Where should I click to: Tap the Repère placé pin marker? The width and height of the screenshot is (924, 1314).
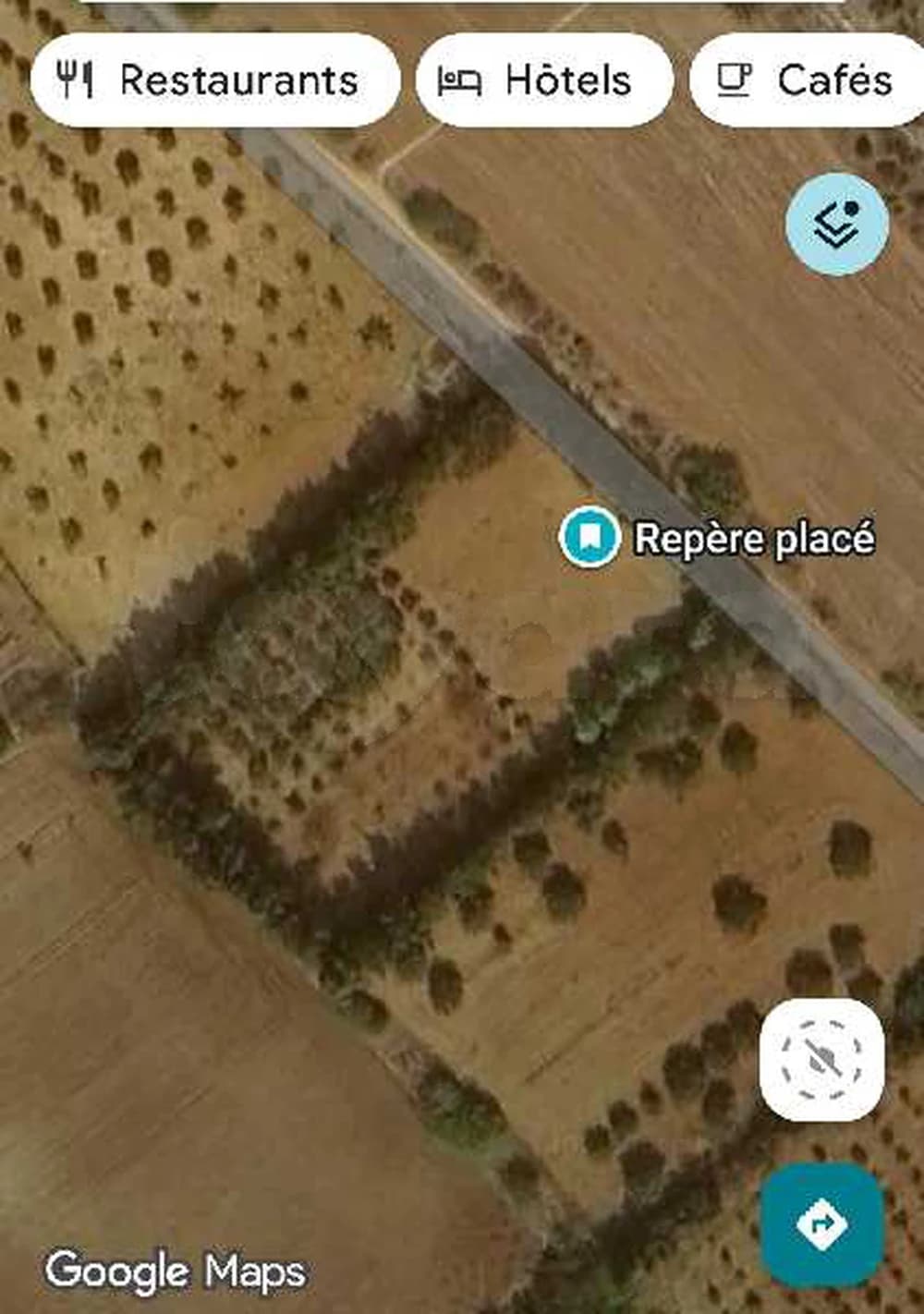click(x=590, y=536)
